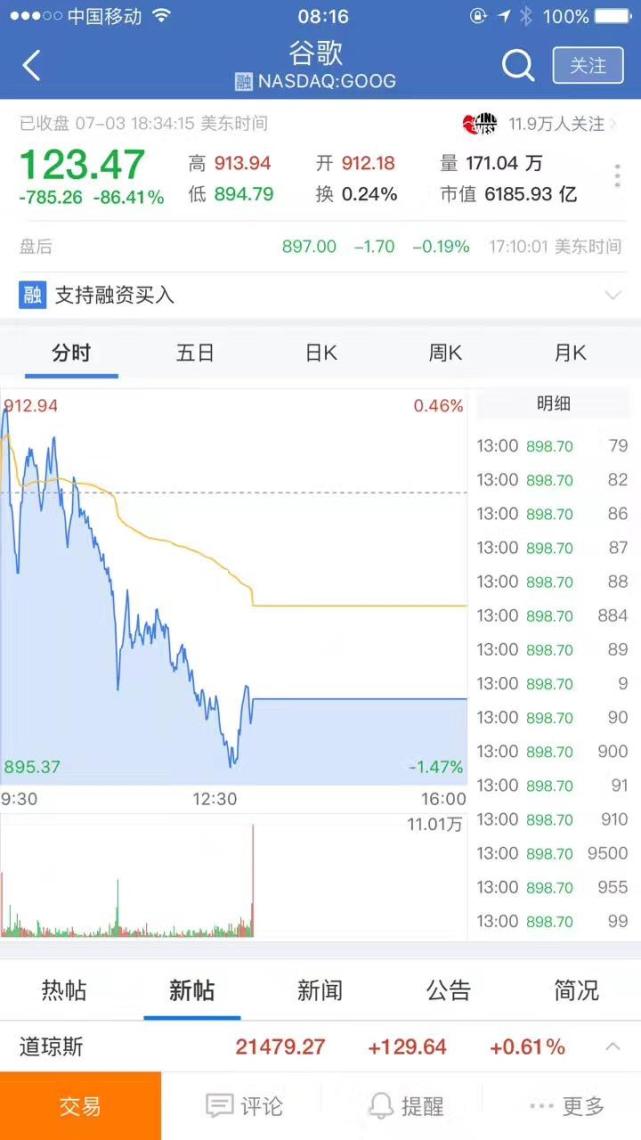Switch to the 五日 chart tab

click(195, 353)
